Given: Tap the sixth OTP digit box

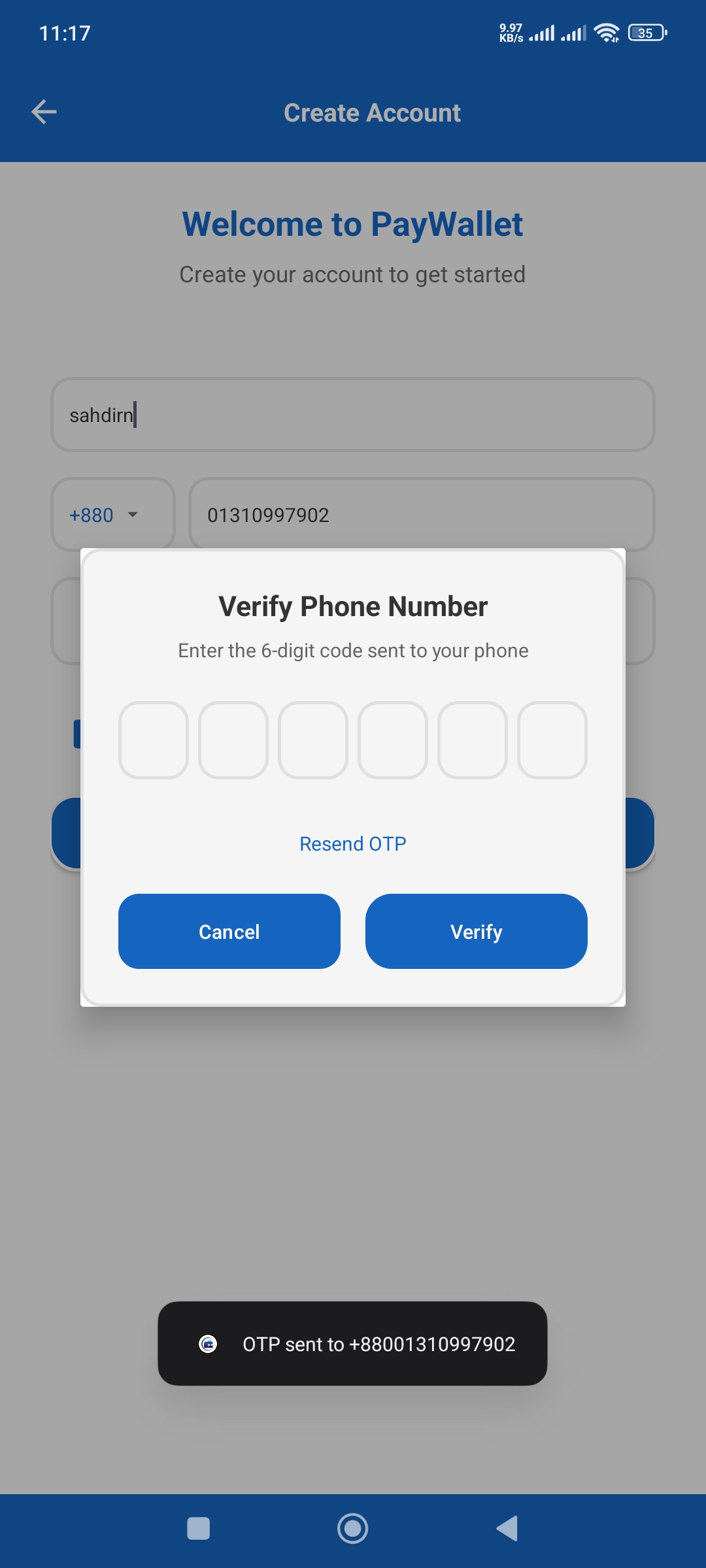Looking at the screenshot, I should click(552, 740).
